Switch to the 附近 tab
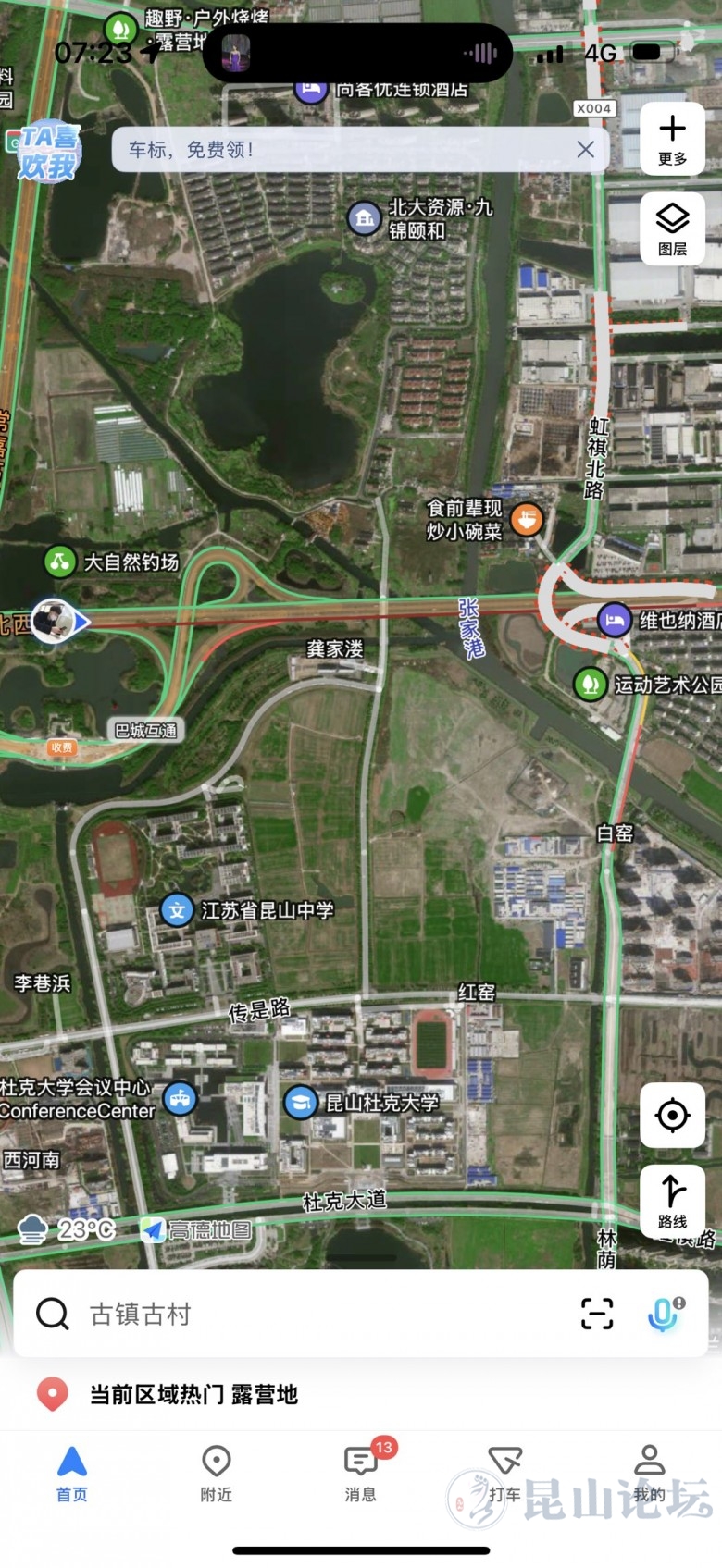The image size is (722, 1568). click(x=216, y=1473)
